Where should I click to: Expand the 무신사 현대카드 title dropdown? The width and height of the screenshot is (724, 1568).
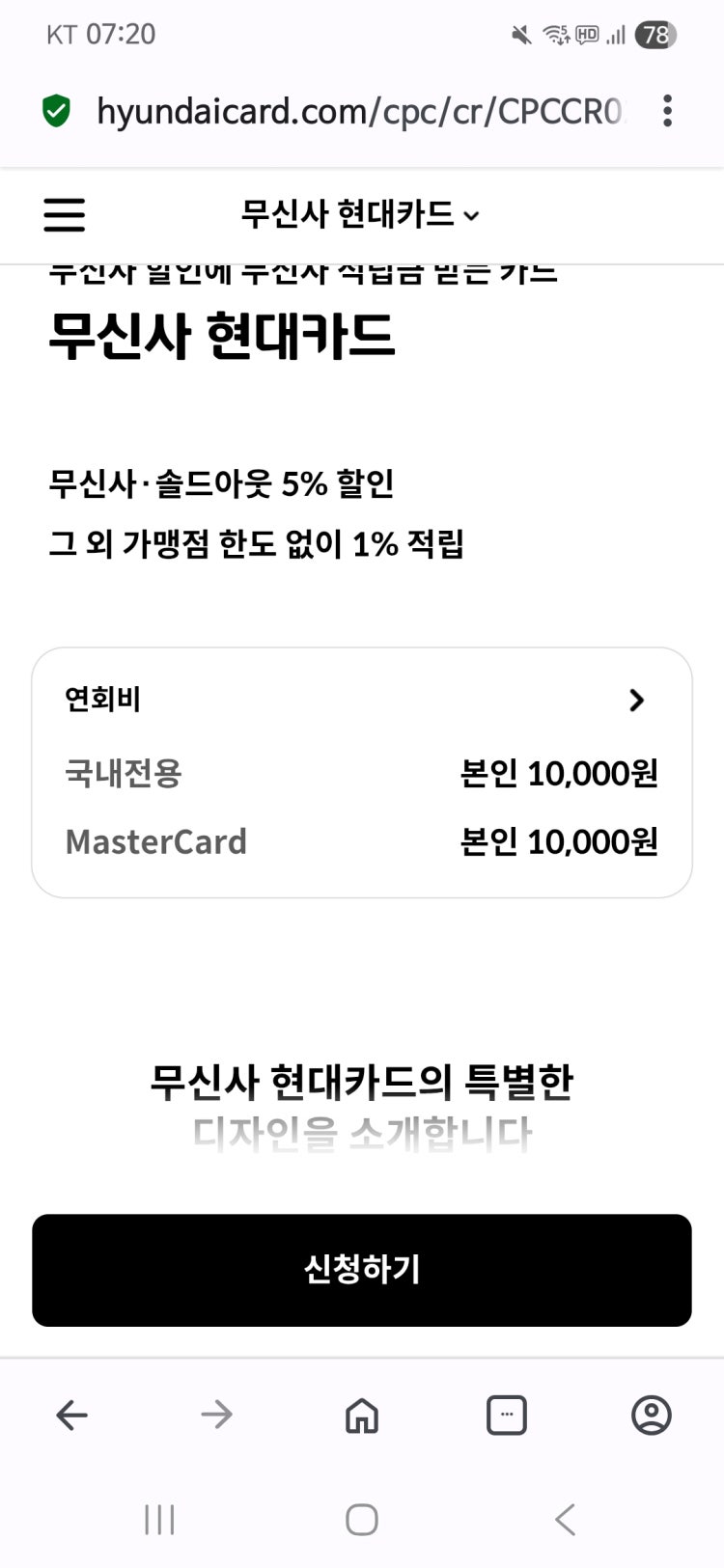360,214
